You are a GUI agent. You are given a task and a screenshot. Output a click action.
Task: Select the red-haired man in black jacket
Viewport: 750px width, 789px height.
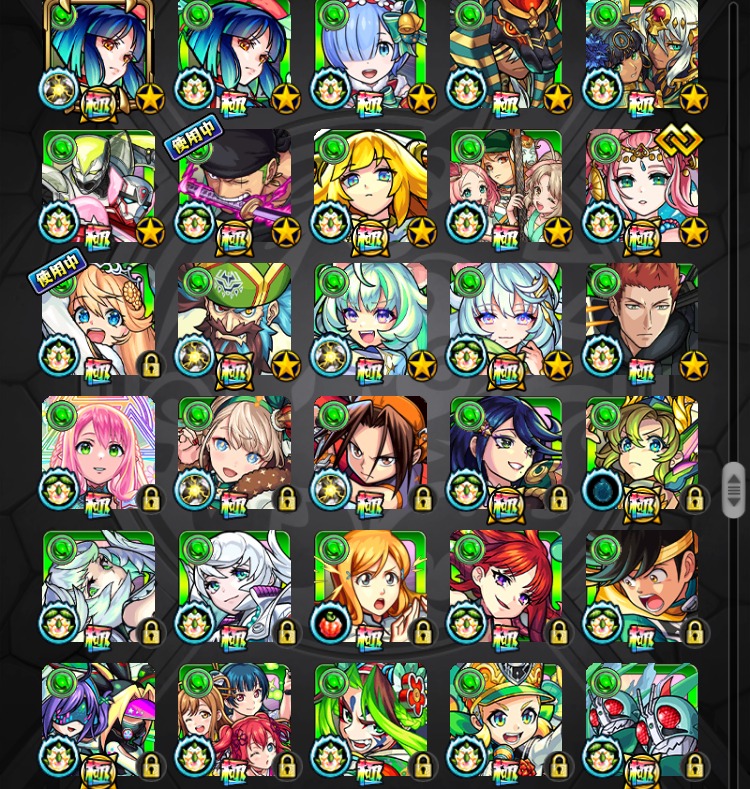(642, 320)
